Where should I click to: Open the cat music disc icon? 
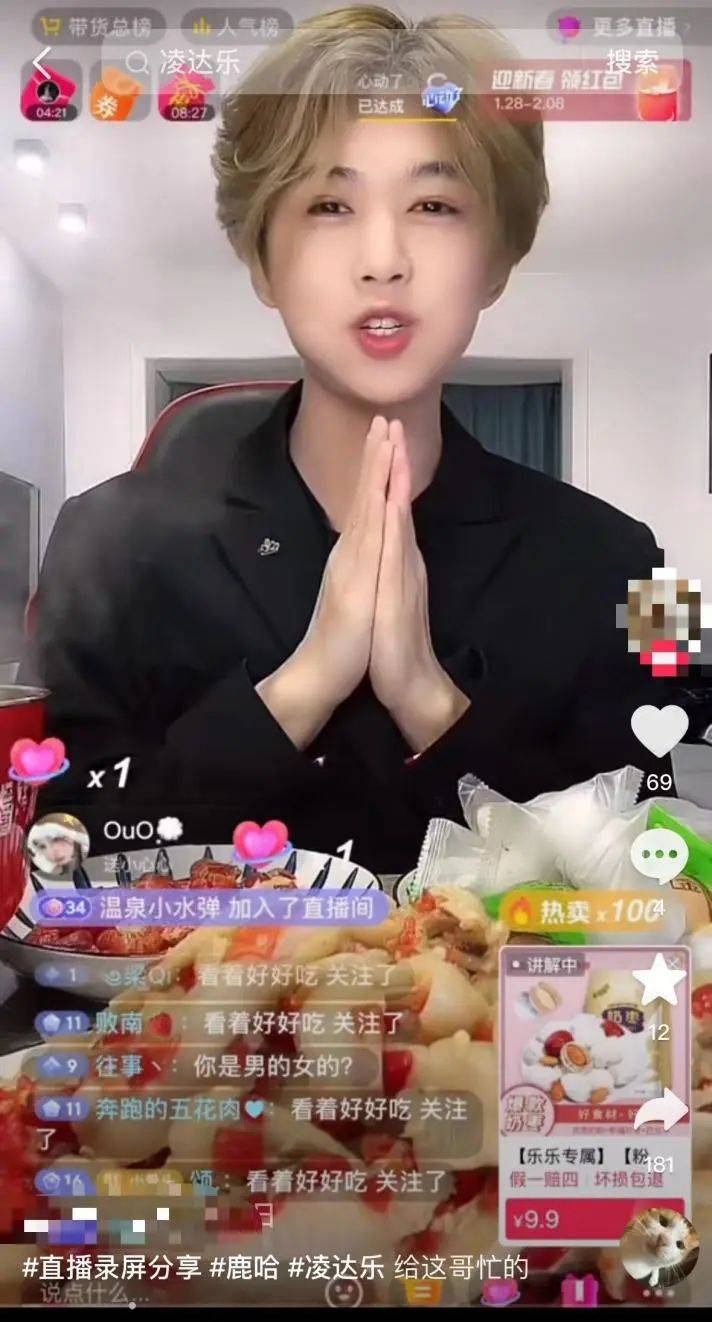[659, 1245]
